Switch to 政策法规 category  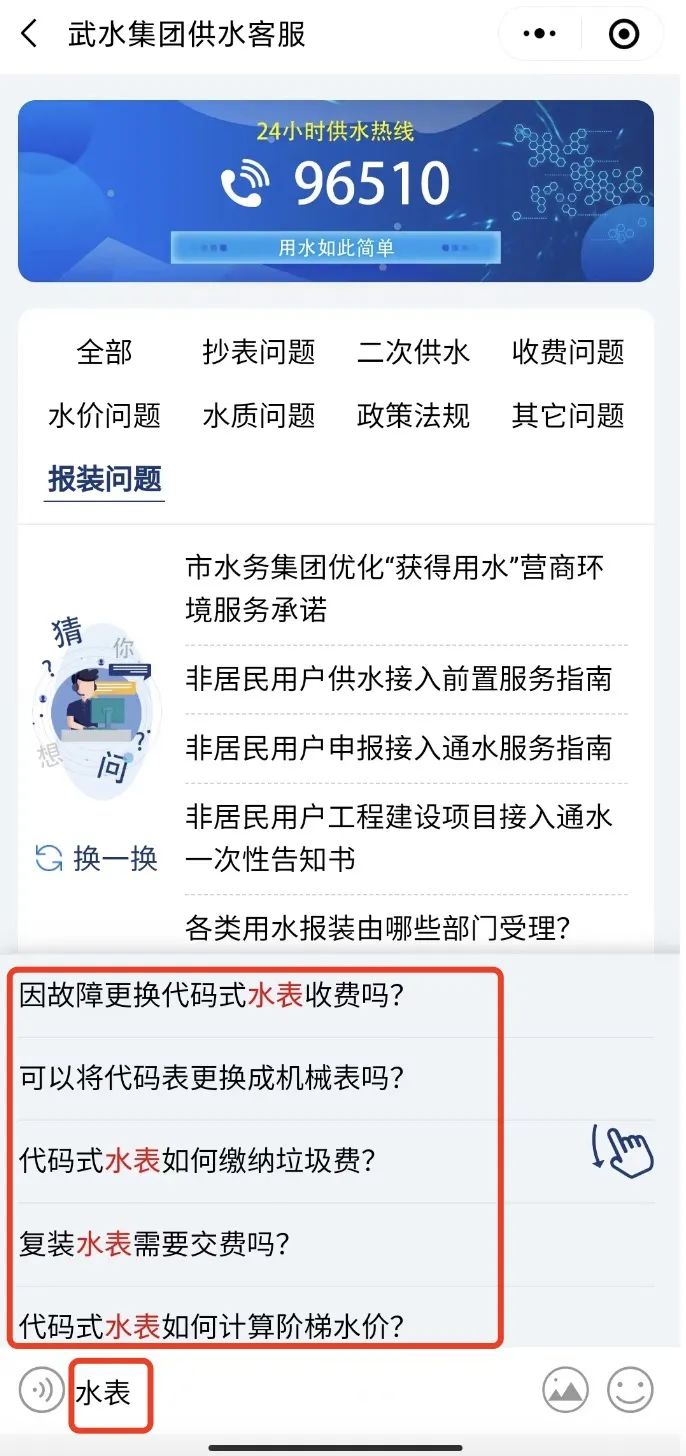tap(413, 415)
